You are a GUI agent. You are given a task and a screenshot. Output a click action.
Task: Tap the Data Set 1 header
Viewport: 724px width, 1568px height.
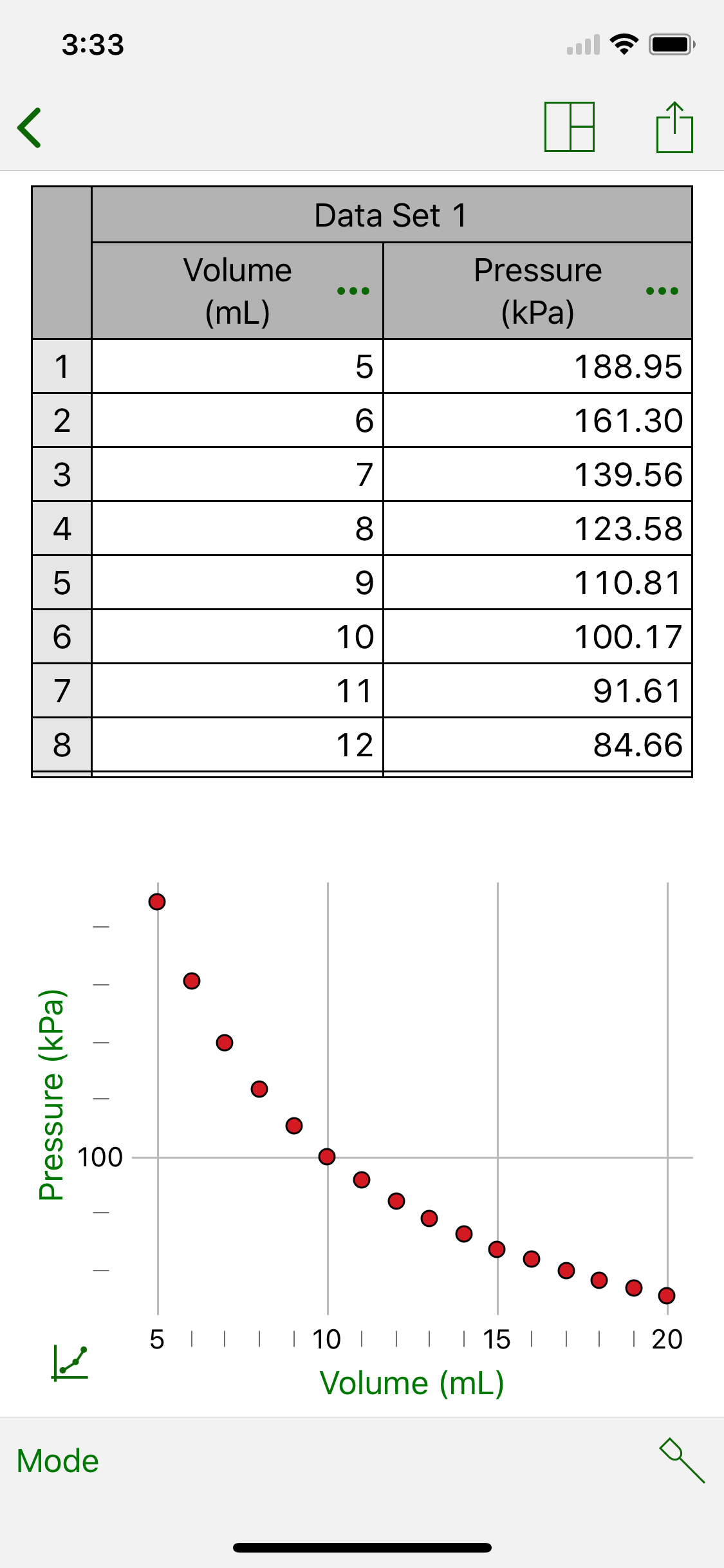pos(391,215)
